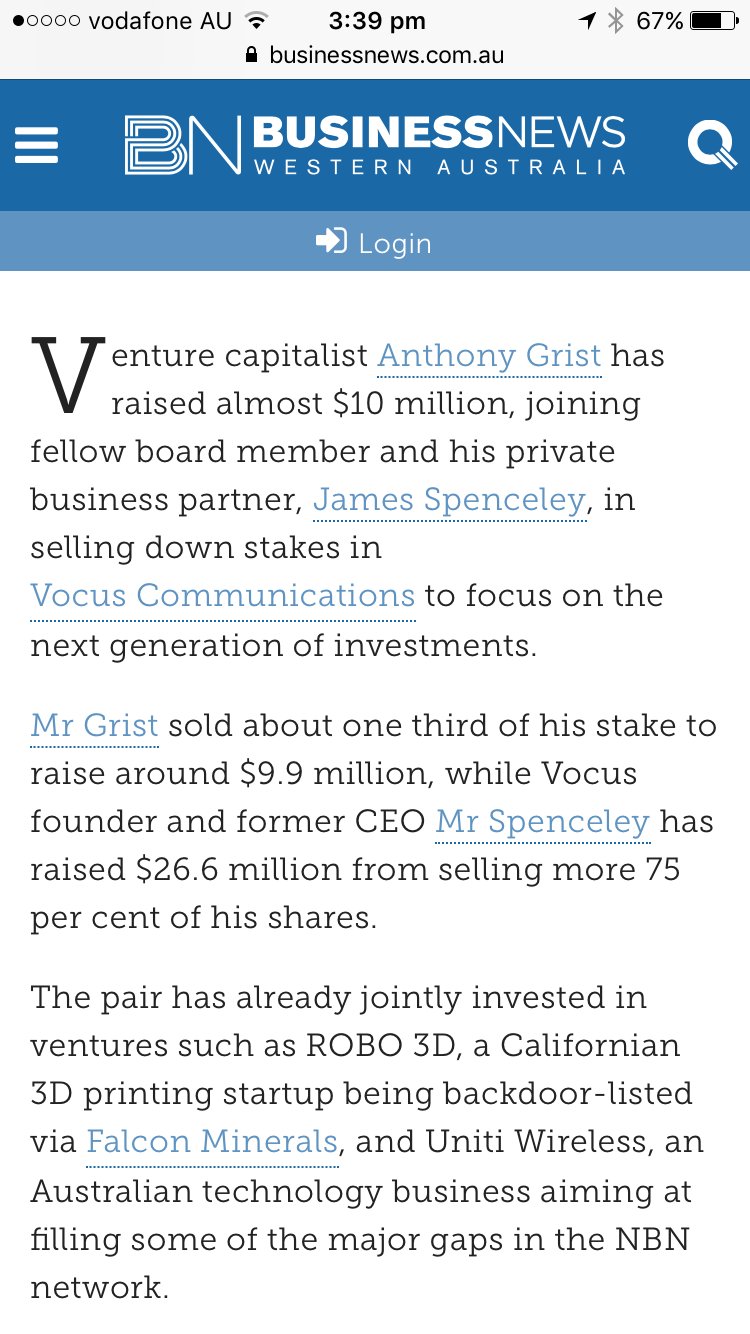Viewport: 750px width, 1334px height.
Task: Follow the Falcon Minerals link
Action: click(212, 1142)
